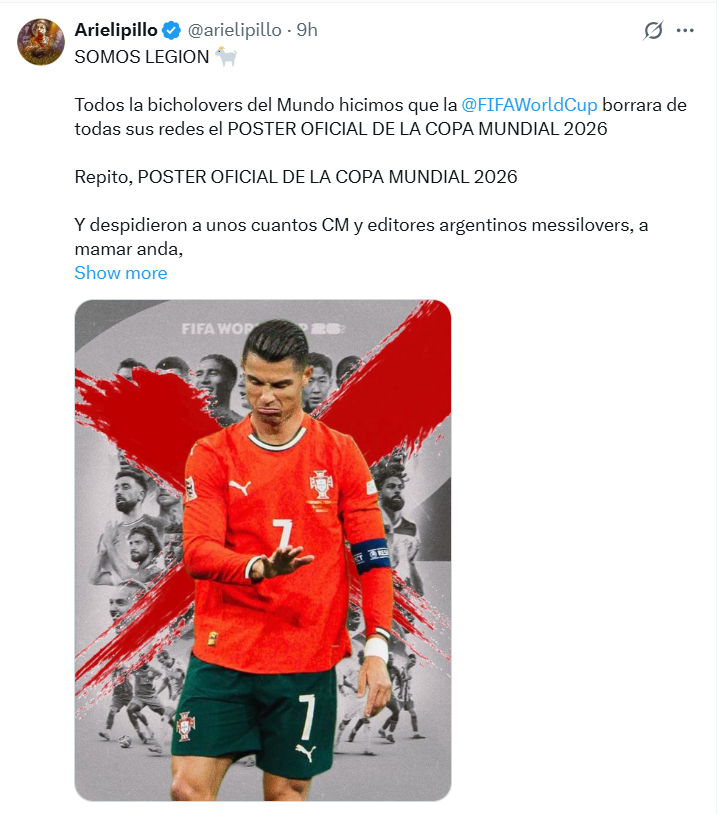
Task: Open the 9h post timestamp
Action: click(307, 30)
